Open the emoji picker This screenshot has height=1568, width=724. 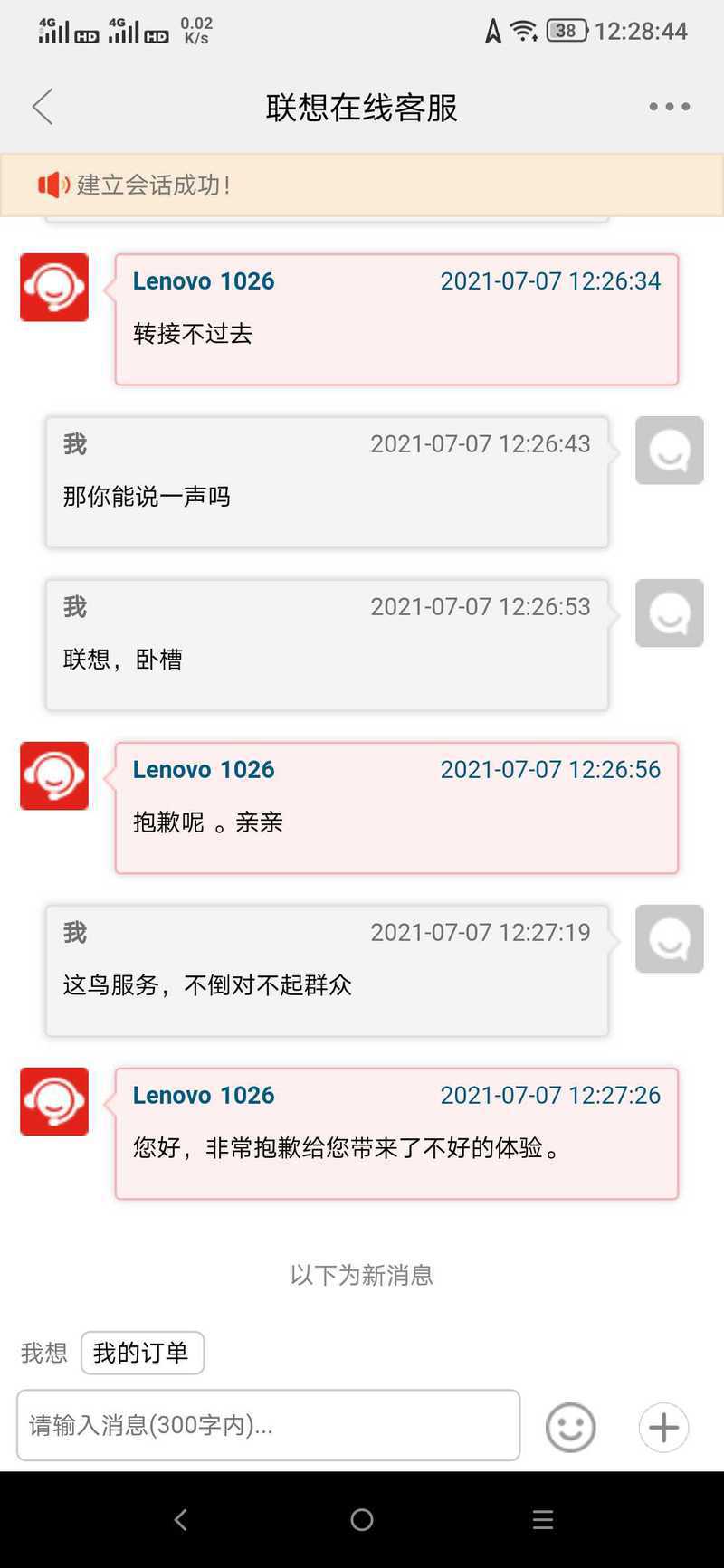pyautogui.click(x=570, y=1428)
